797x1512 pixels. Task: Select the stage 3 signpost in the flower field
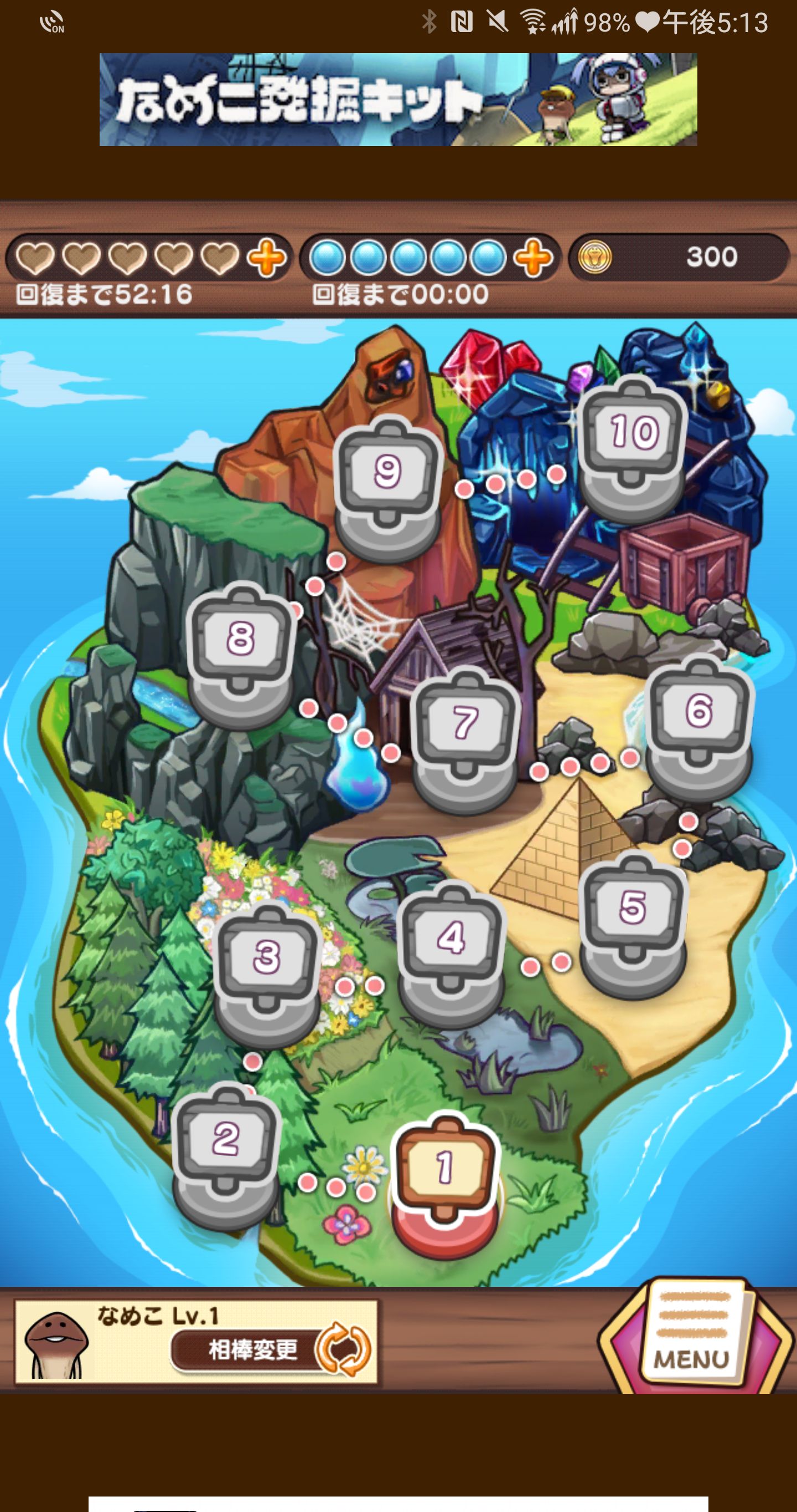point(267,975)
